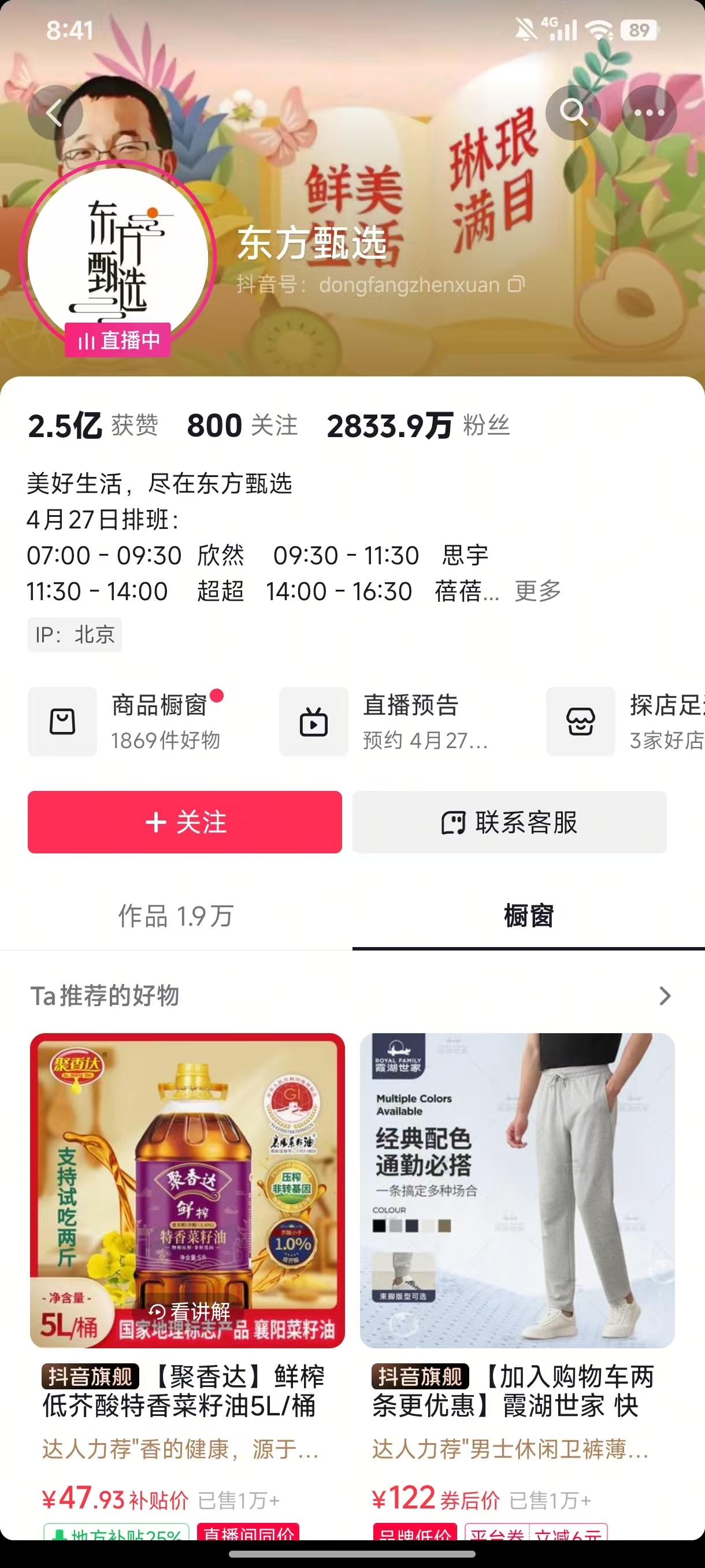The width and height of the screenshot is (705, 1568).
Task: Copy the Douyin ID dongfangzhenxuan
Action: tap(516, 284)
